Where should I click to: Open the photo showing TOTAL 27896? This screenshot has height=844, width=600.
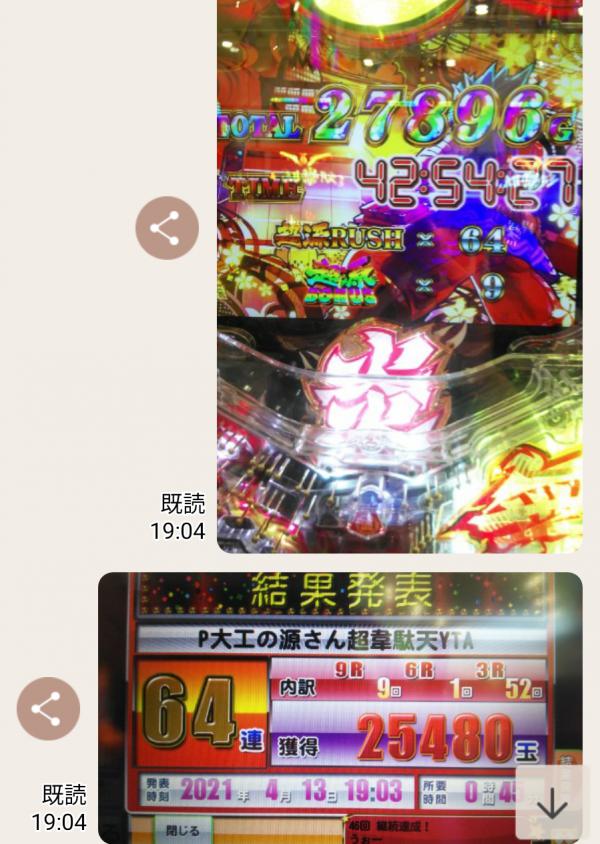[x=399, y=275]
